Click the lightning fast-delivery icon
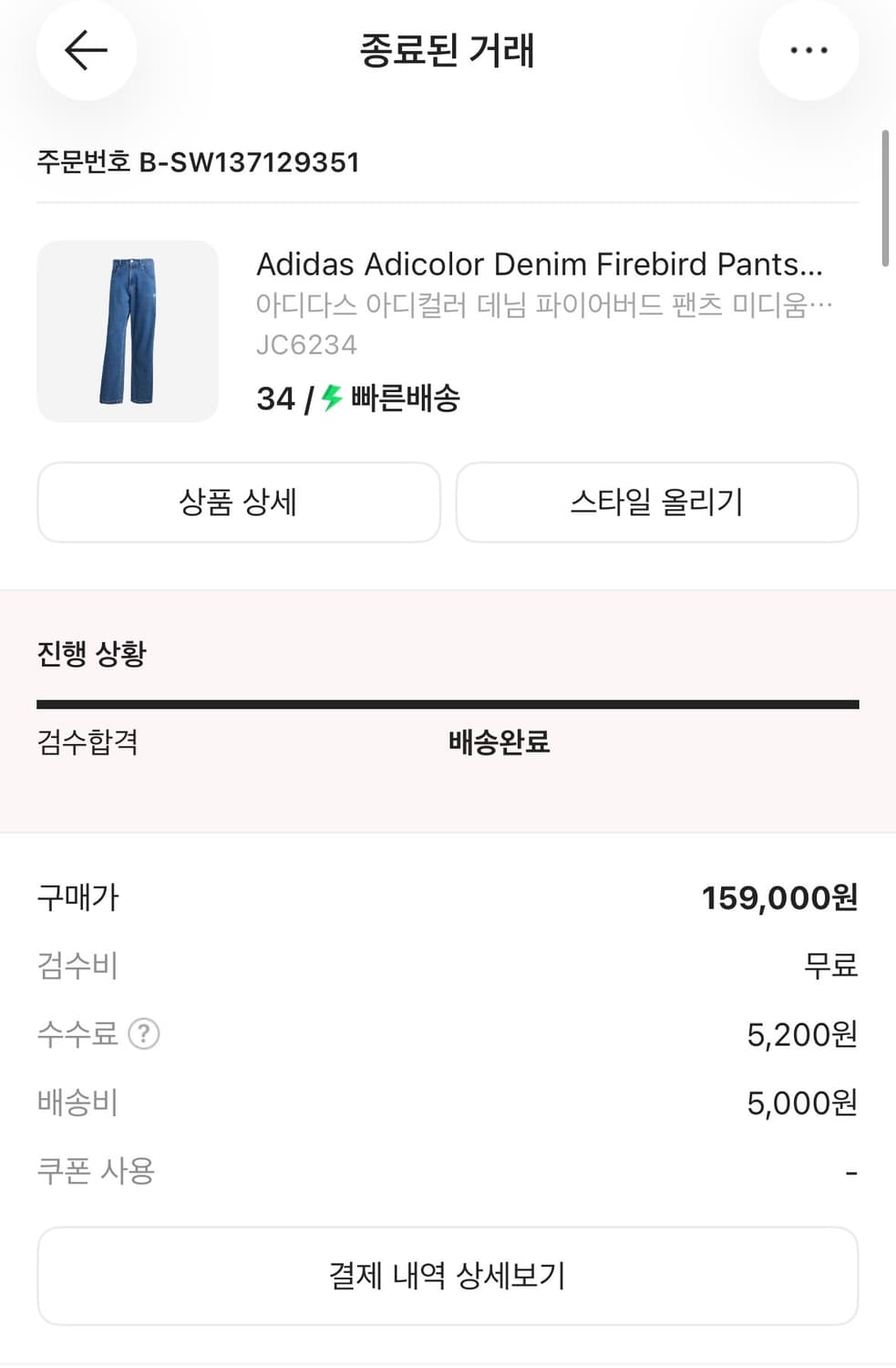The width and height of the screenshot is (896, 1368). 330,398
